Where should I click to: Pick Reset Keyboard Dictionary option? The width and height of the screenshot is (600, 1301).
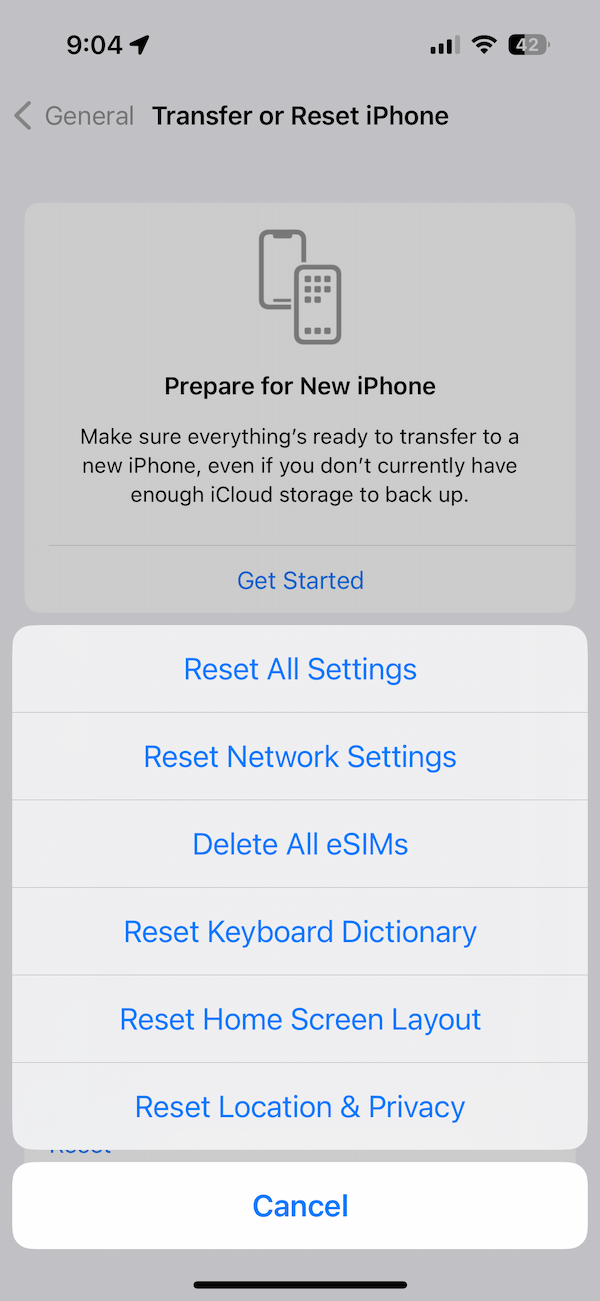[300, 931]
